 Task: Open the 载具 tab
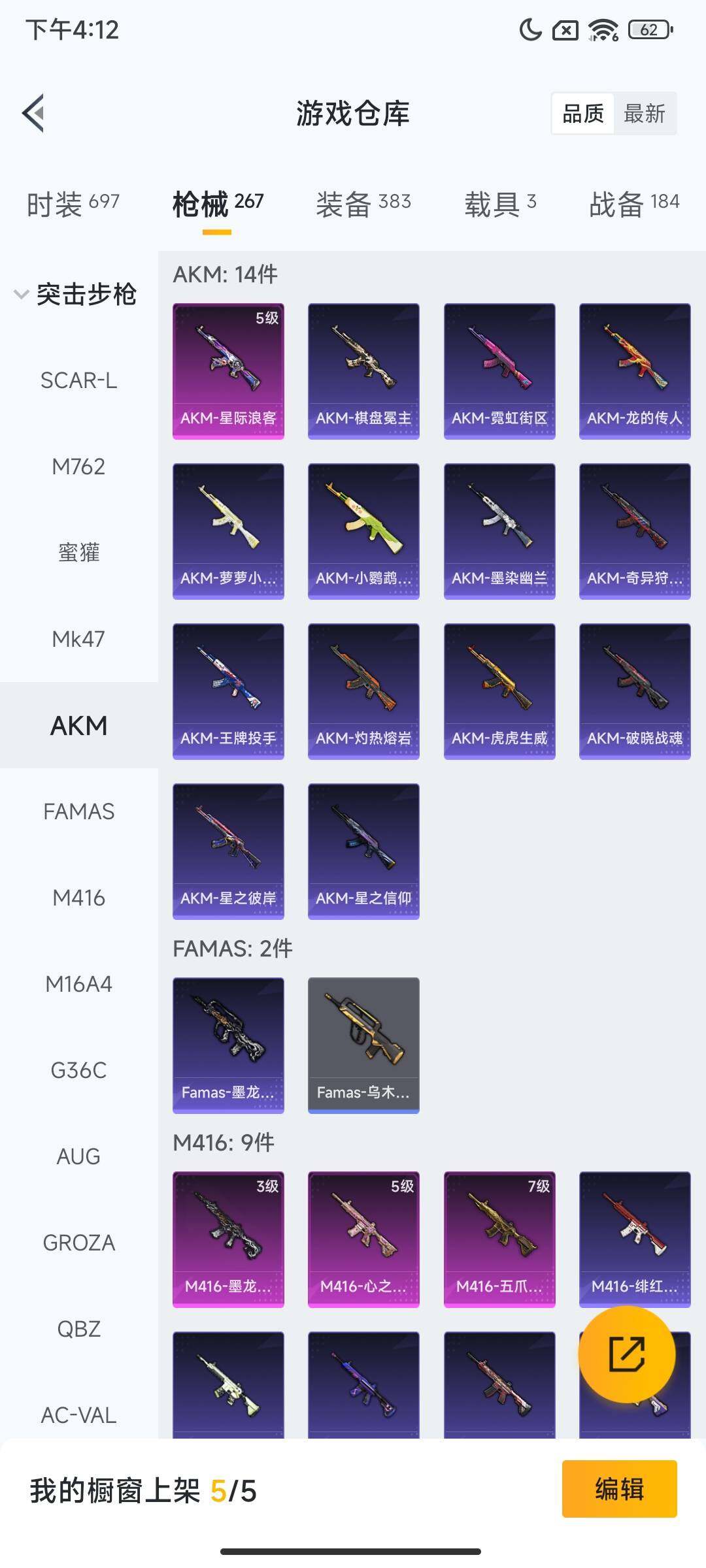[500, 204]
